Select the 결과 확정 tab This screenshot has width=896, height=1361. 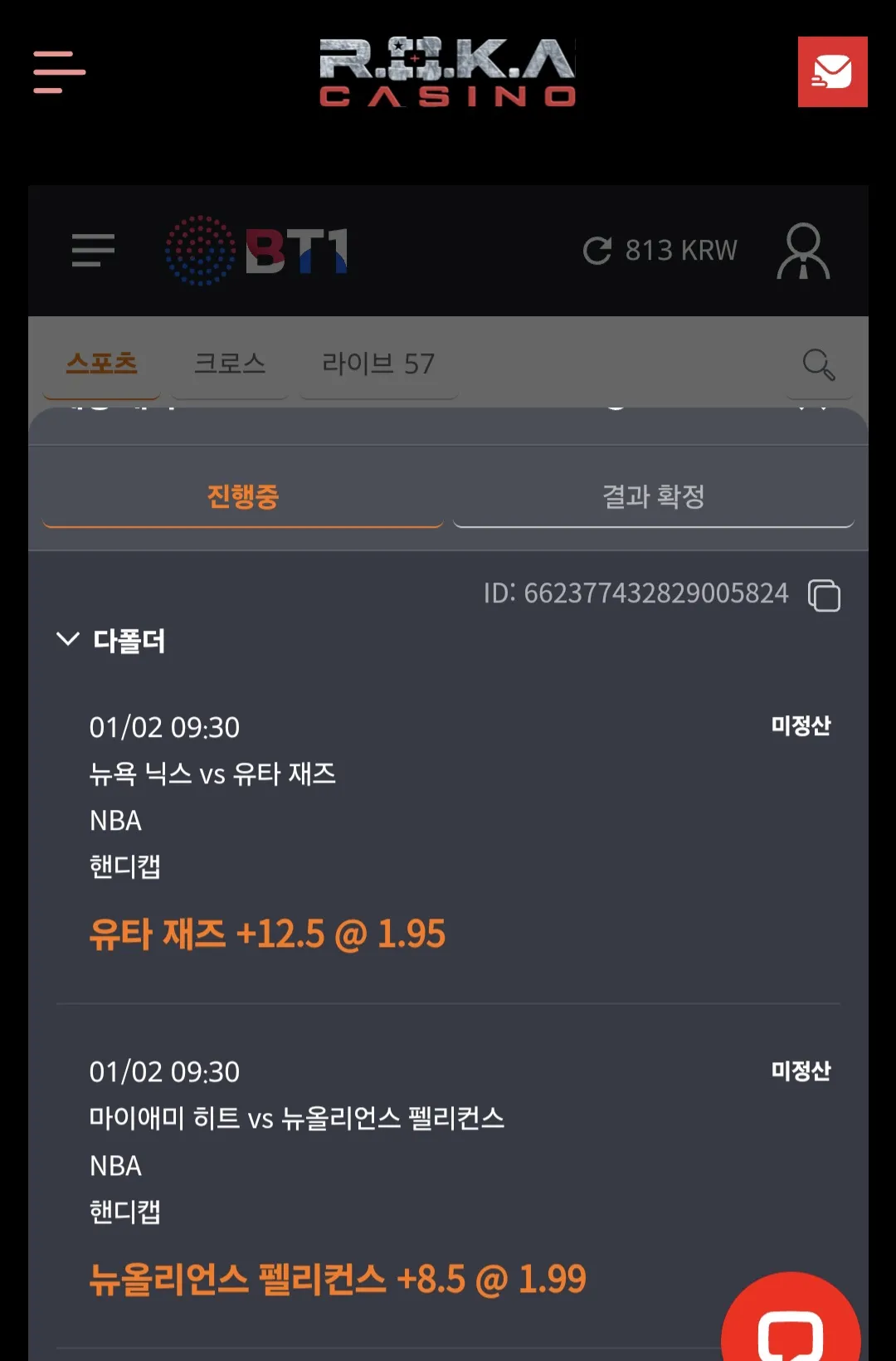653,497
